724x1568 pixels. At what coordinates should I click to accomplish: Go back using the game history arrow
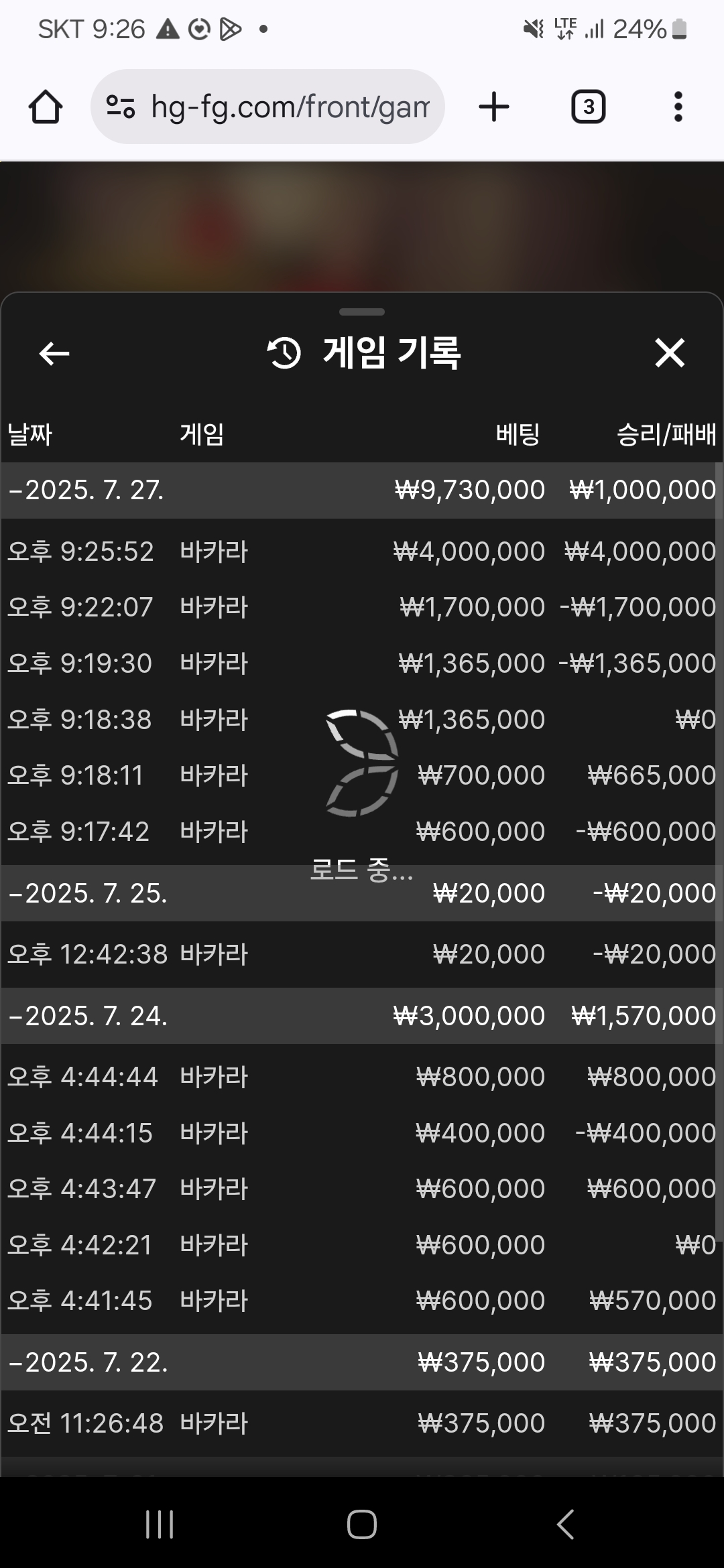[54, 353]
